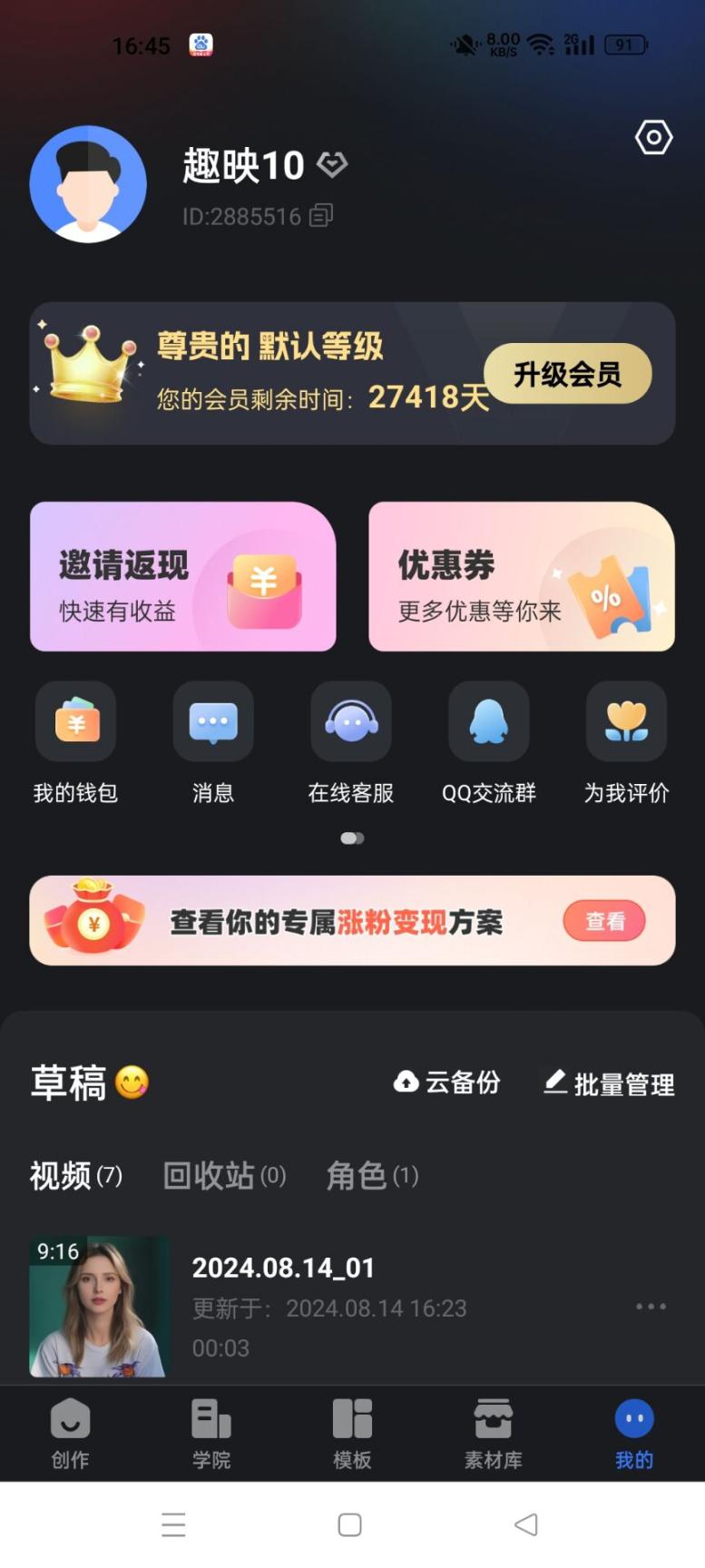Screen dimensions: 705x1568
Task: Tap 升级会员 to upgrade membership
Action: coord(567,375)
